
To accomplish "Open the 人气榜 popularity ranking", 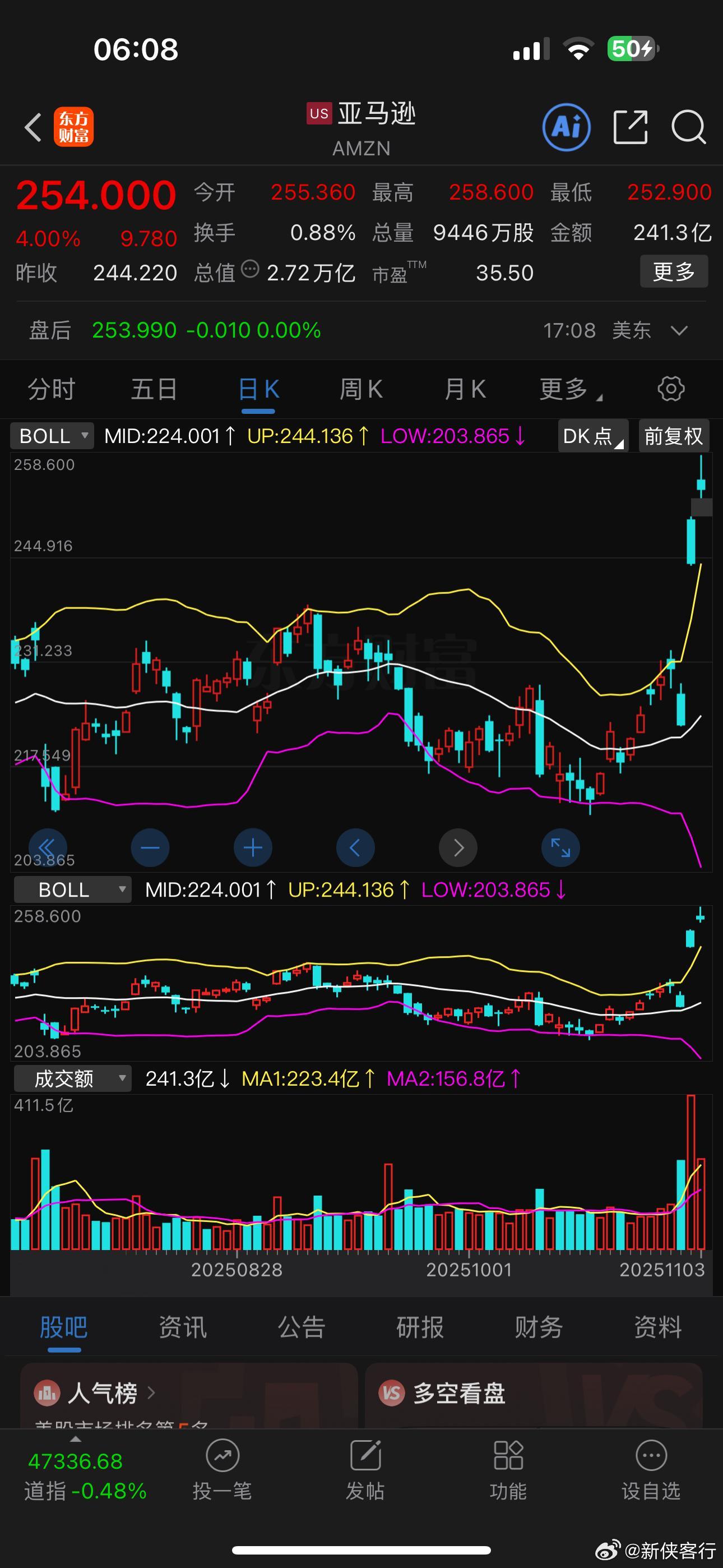I will tap(104, 1393).
